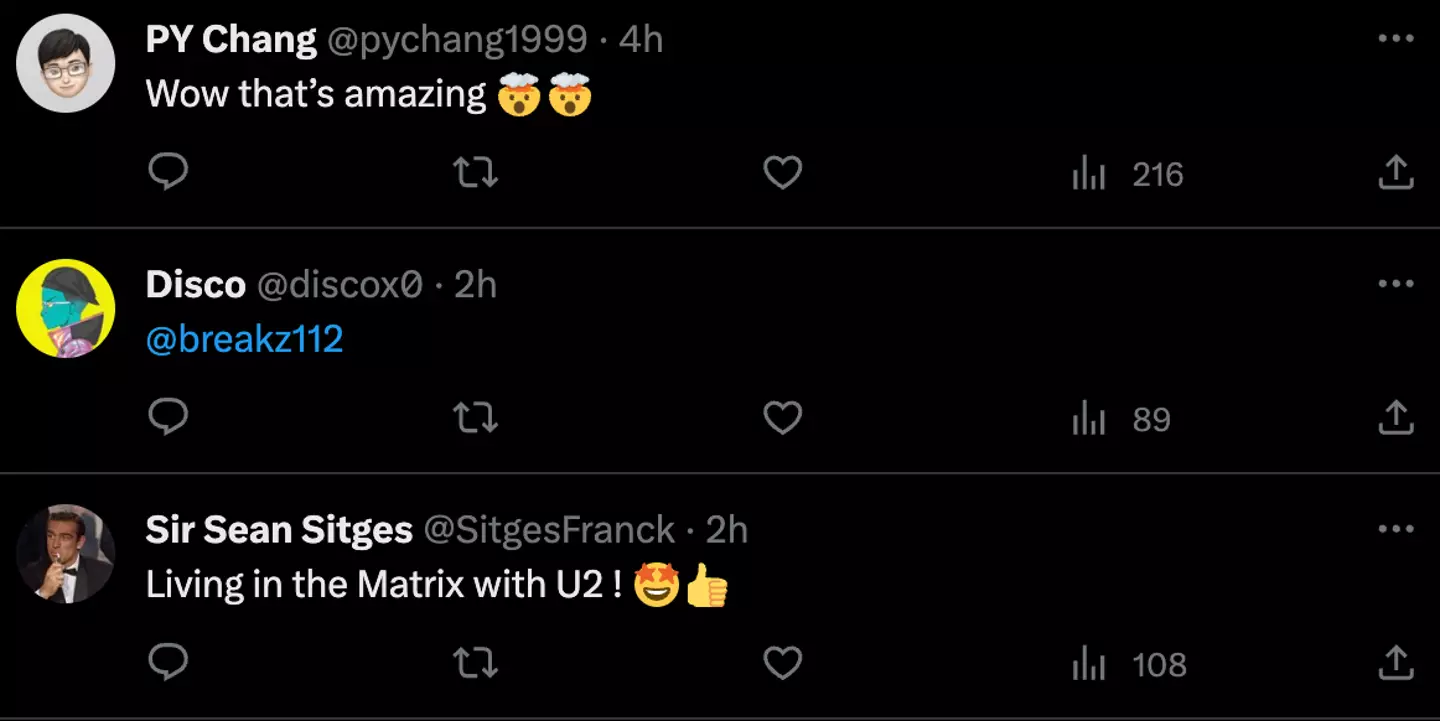Open the @breakz112 mention link

pyautogui.click(x=244, y=339)
